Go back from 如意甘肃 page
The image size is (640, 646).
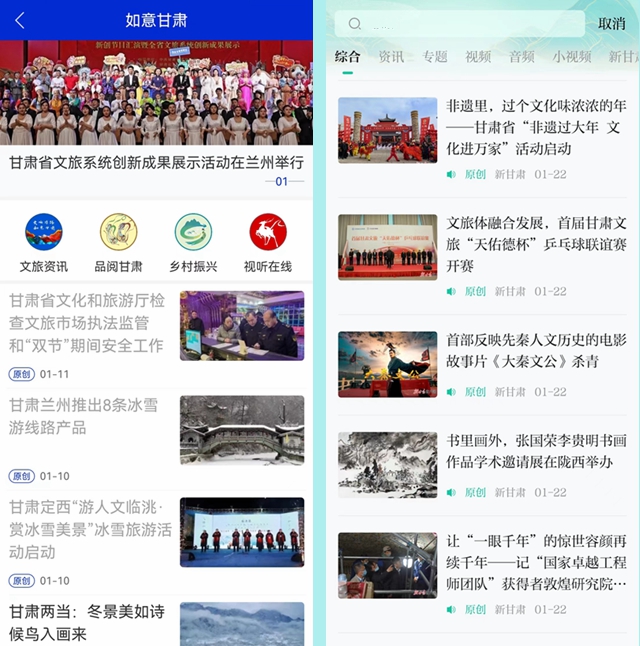[x=20, y=20]
